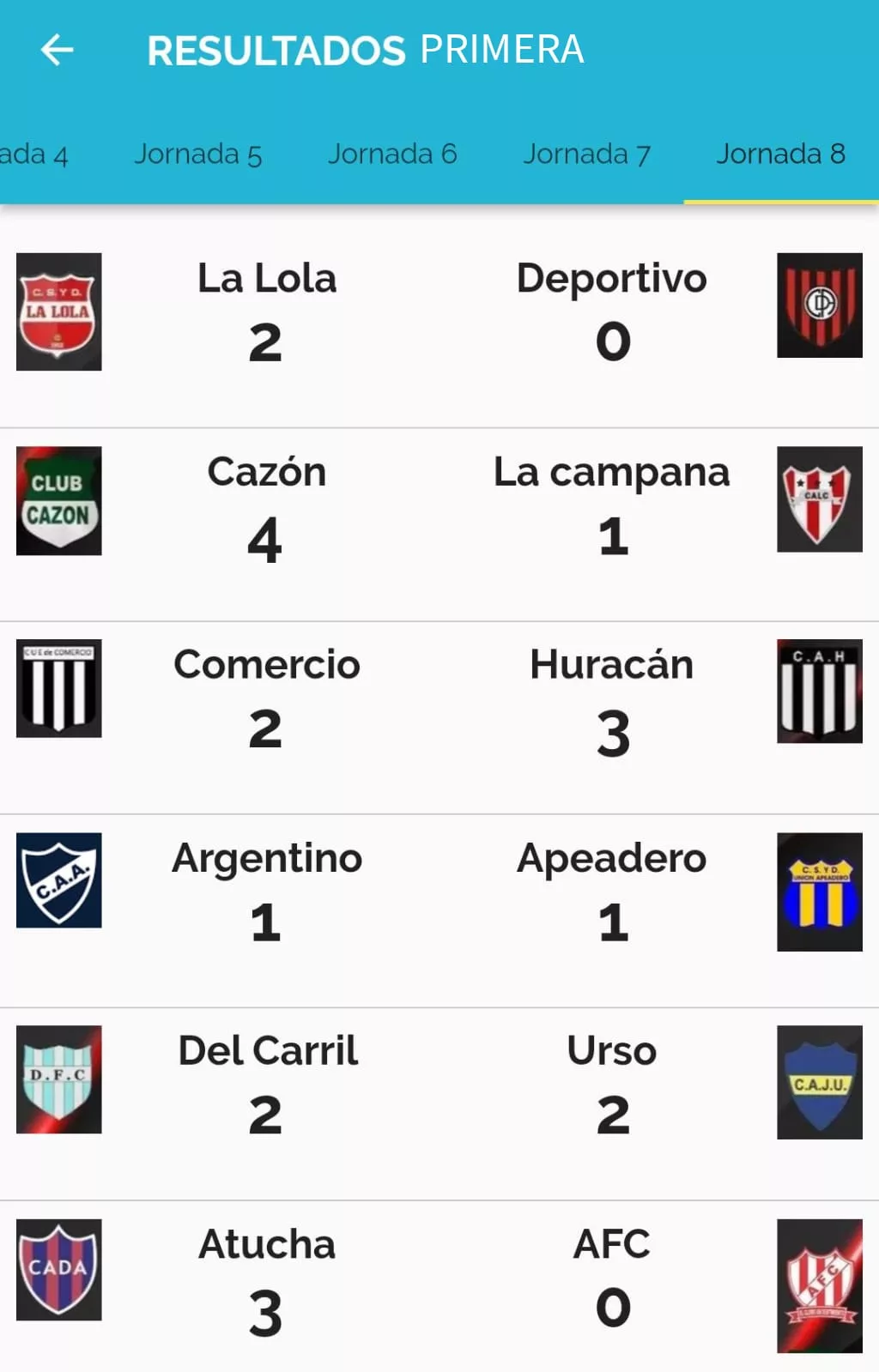Select the Jornada 8 tab
The height and width of the screenshot is (1372, 879).
point(780,154)
